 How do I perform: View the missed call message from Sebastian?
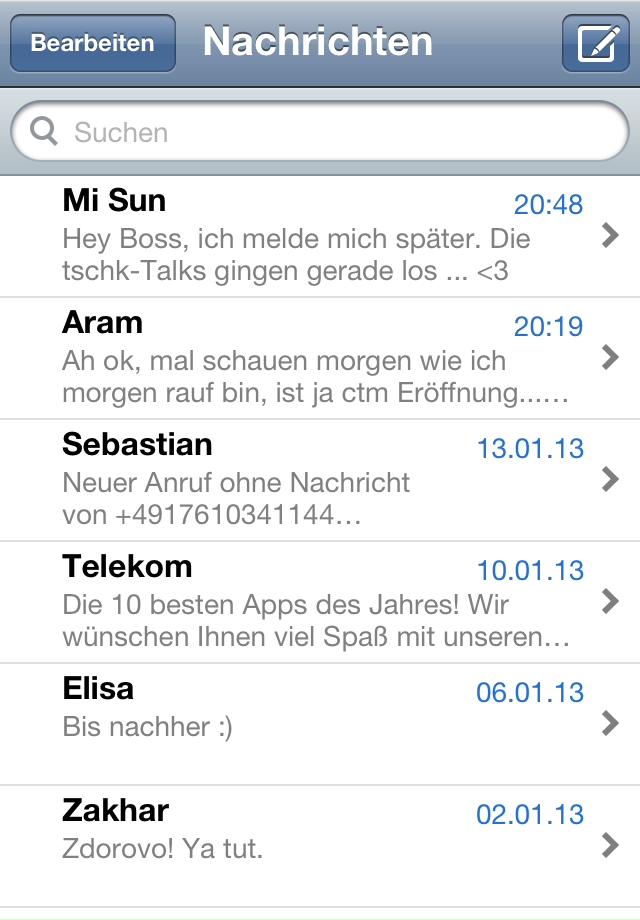(x=320, y=480)
